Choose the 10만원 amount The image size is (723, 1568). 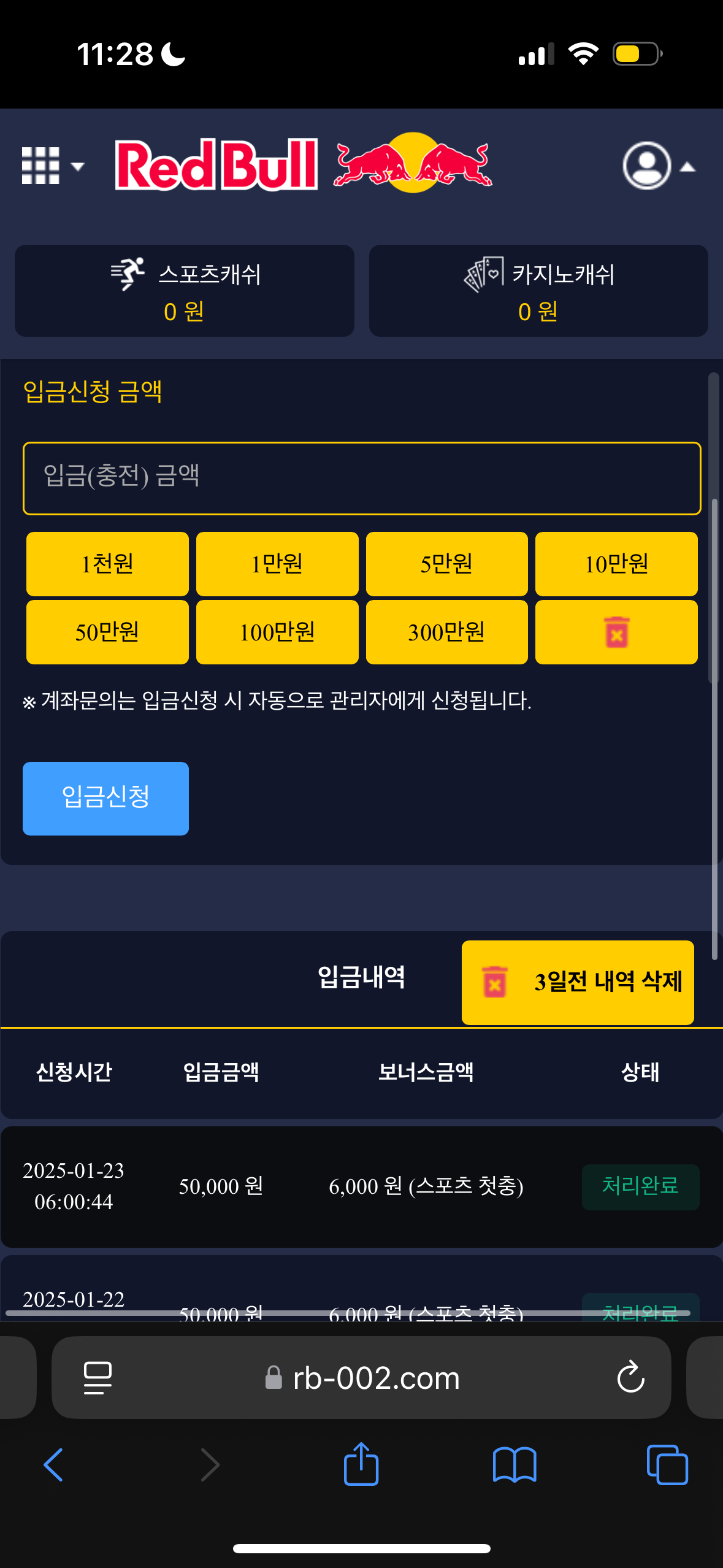click(616, 564)
